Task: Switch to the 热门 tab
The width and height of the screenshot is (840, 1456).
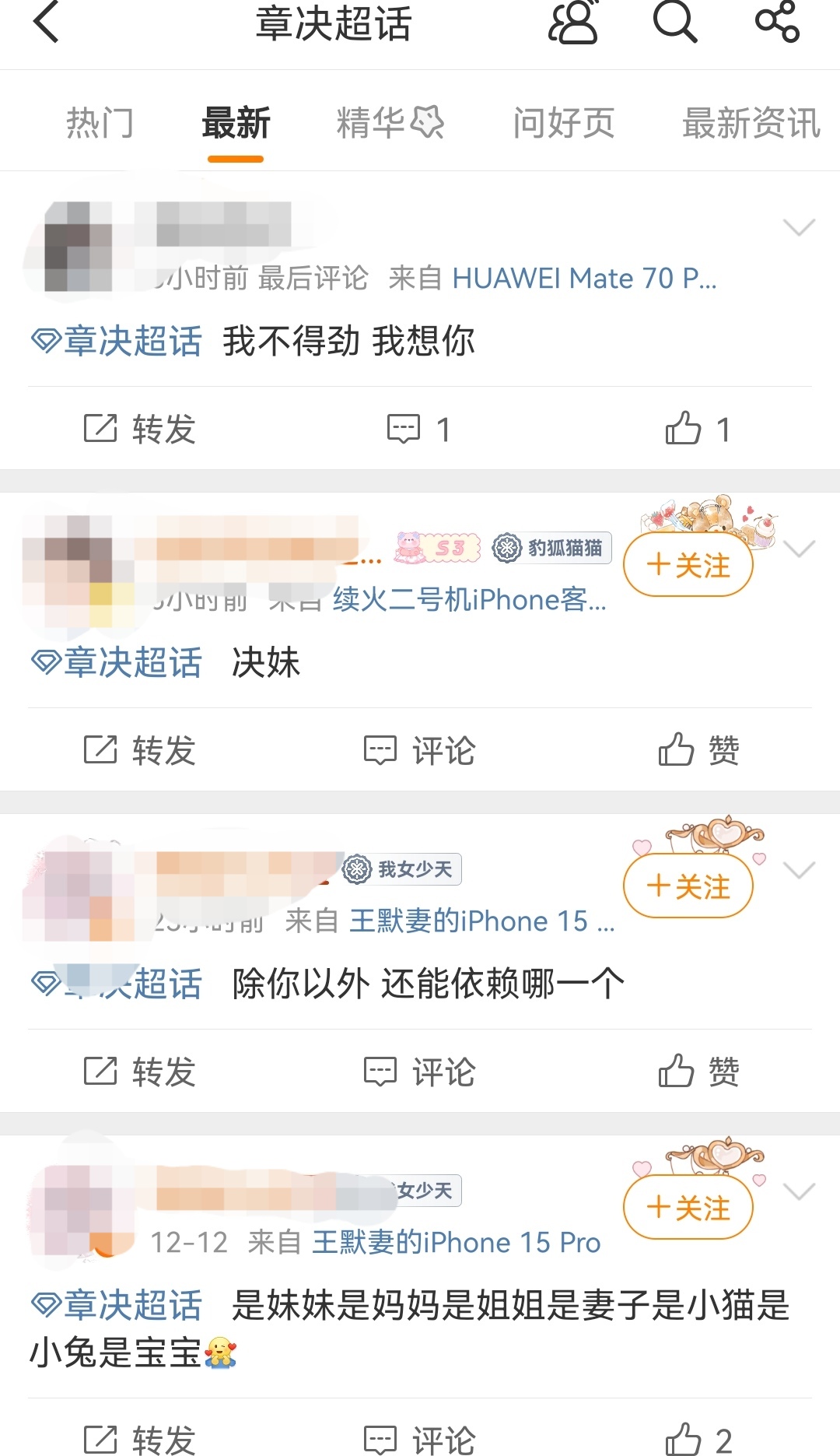Action: tap(100, 123)
